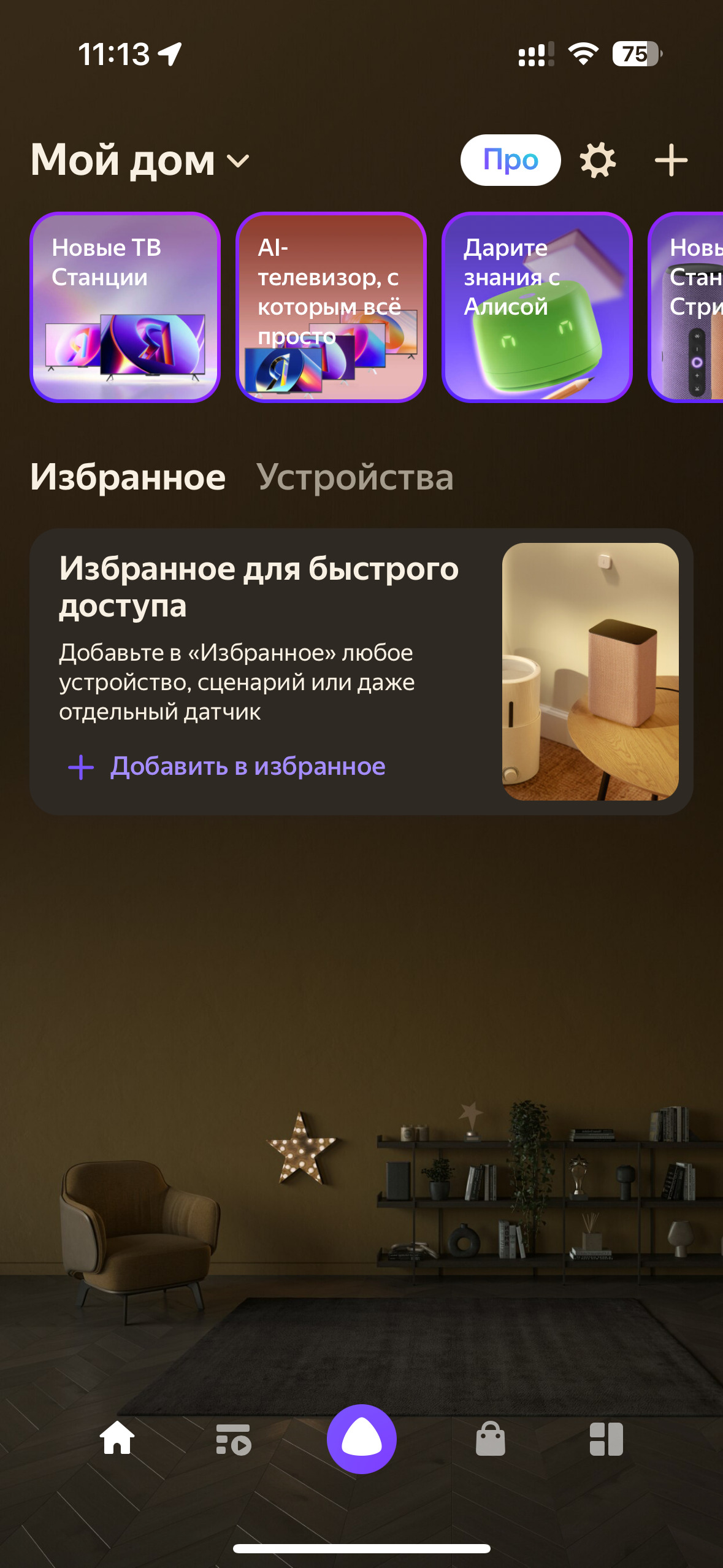Screen dimensions: 723x1568
Task: Switch to the Устройства tab
Action: pyautogui.click(x=354, y=477)
